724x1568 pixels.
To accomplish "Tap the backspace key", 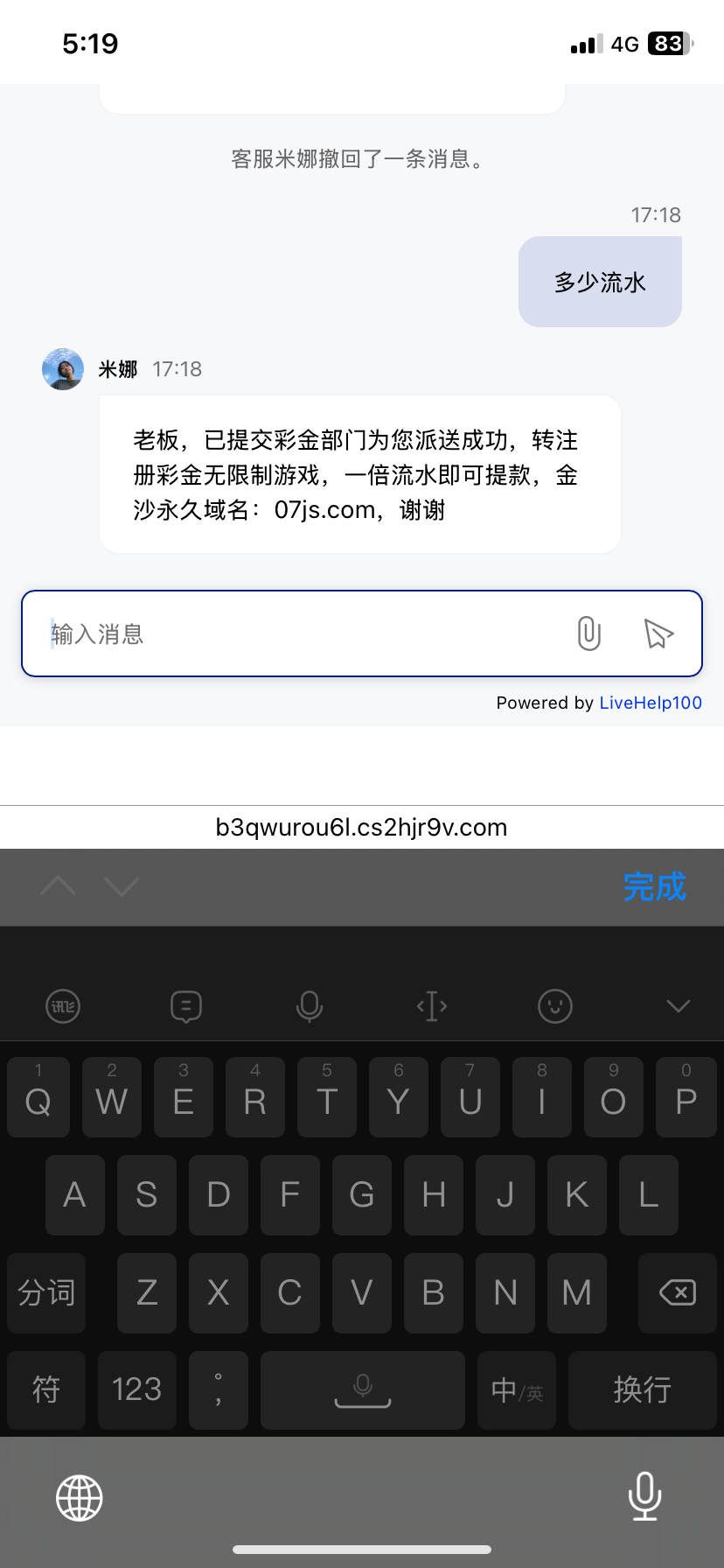I will (678, 1292).
